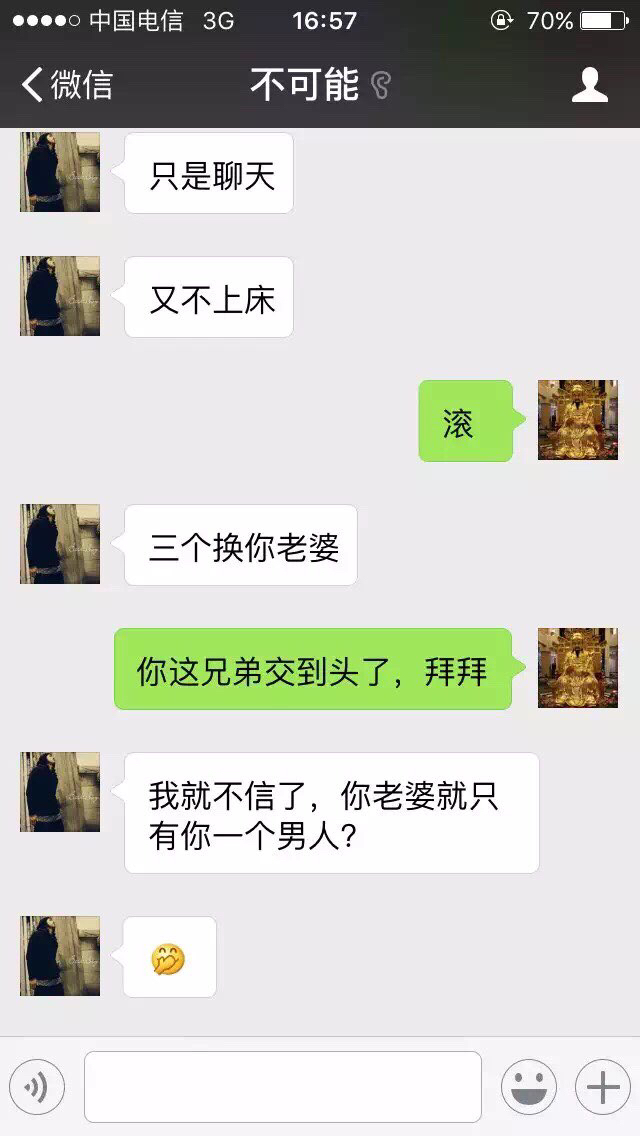Viewport: 640px width, 1136px height.
Task: Switch to voice message input
Action: click(37, 1087)
